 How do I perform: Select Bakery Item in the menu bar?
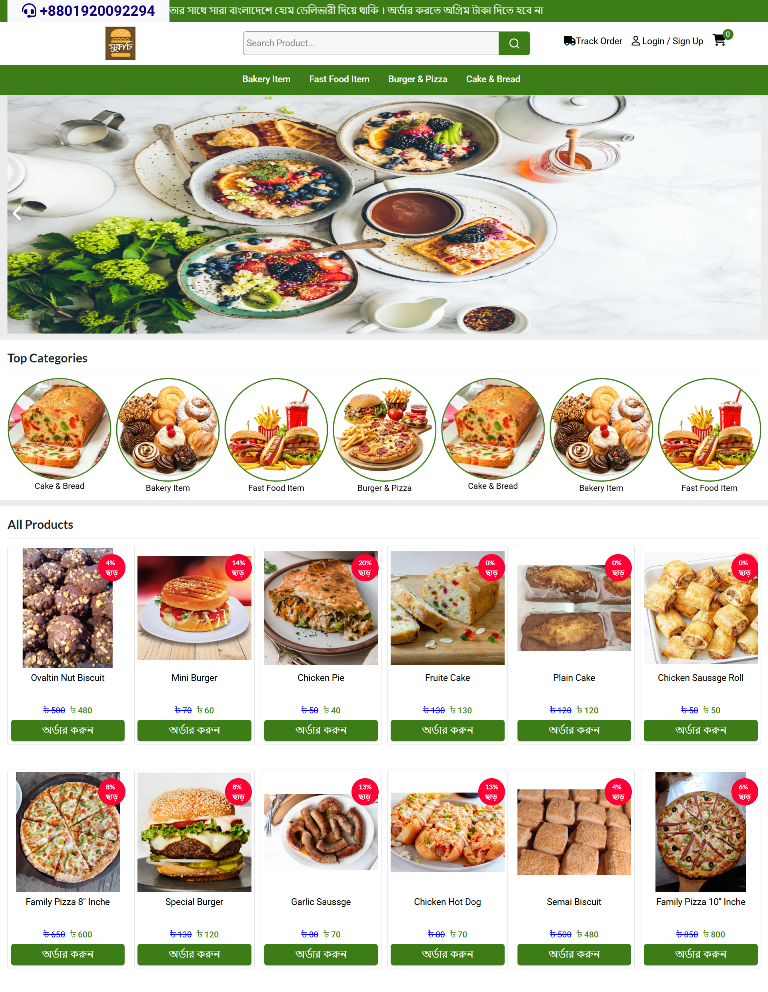tap(266, 79)
